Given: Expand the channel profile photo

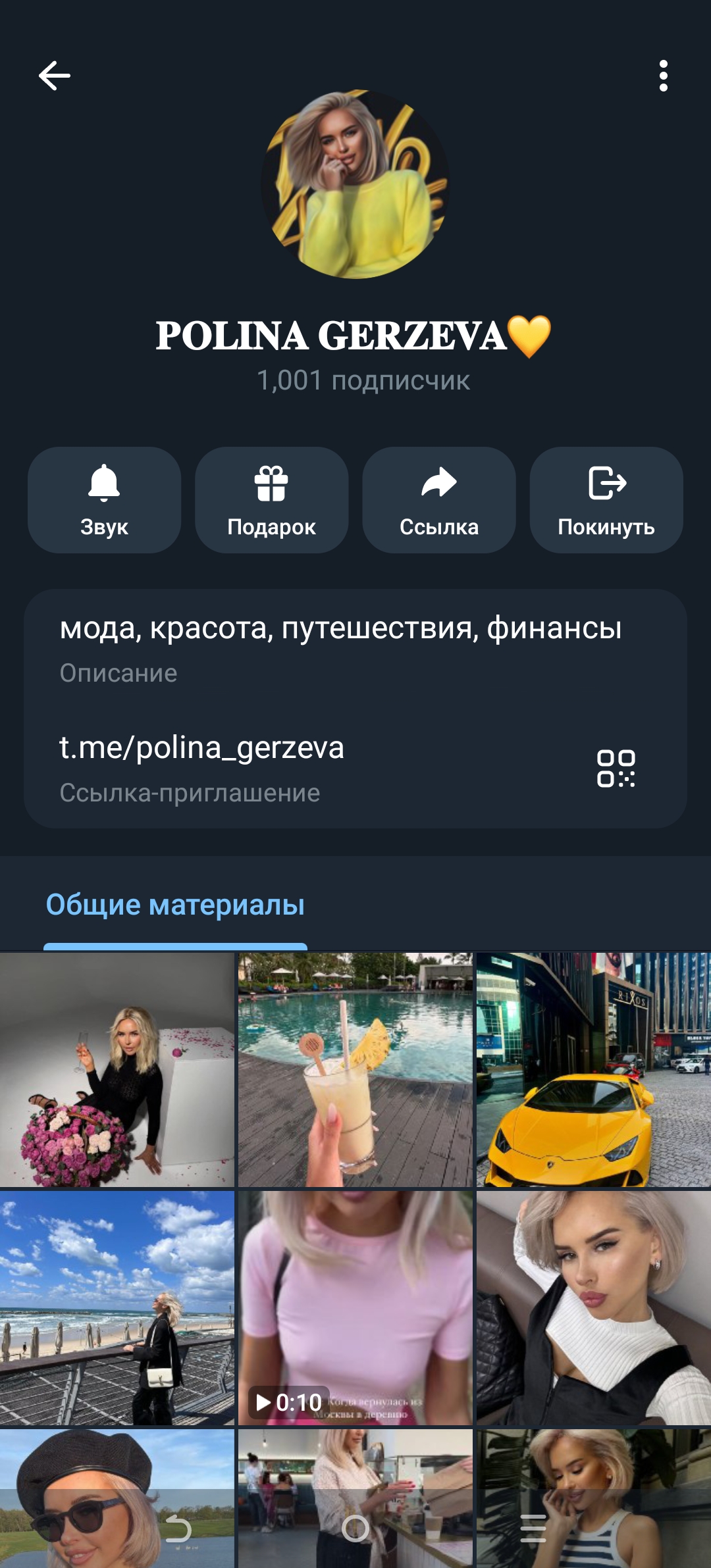Looking at the screenshot, I should click(x=355, y=189).
